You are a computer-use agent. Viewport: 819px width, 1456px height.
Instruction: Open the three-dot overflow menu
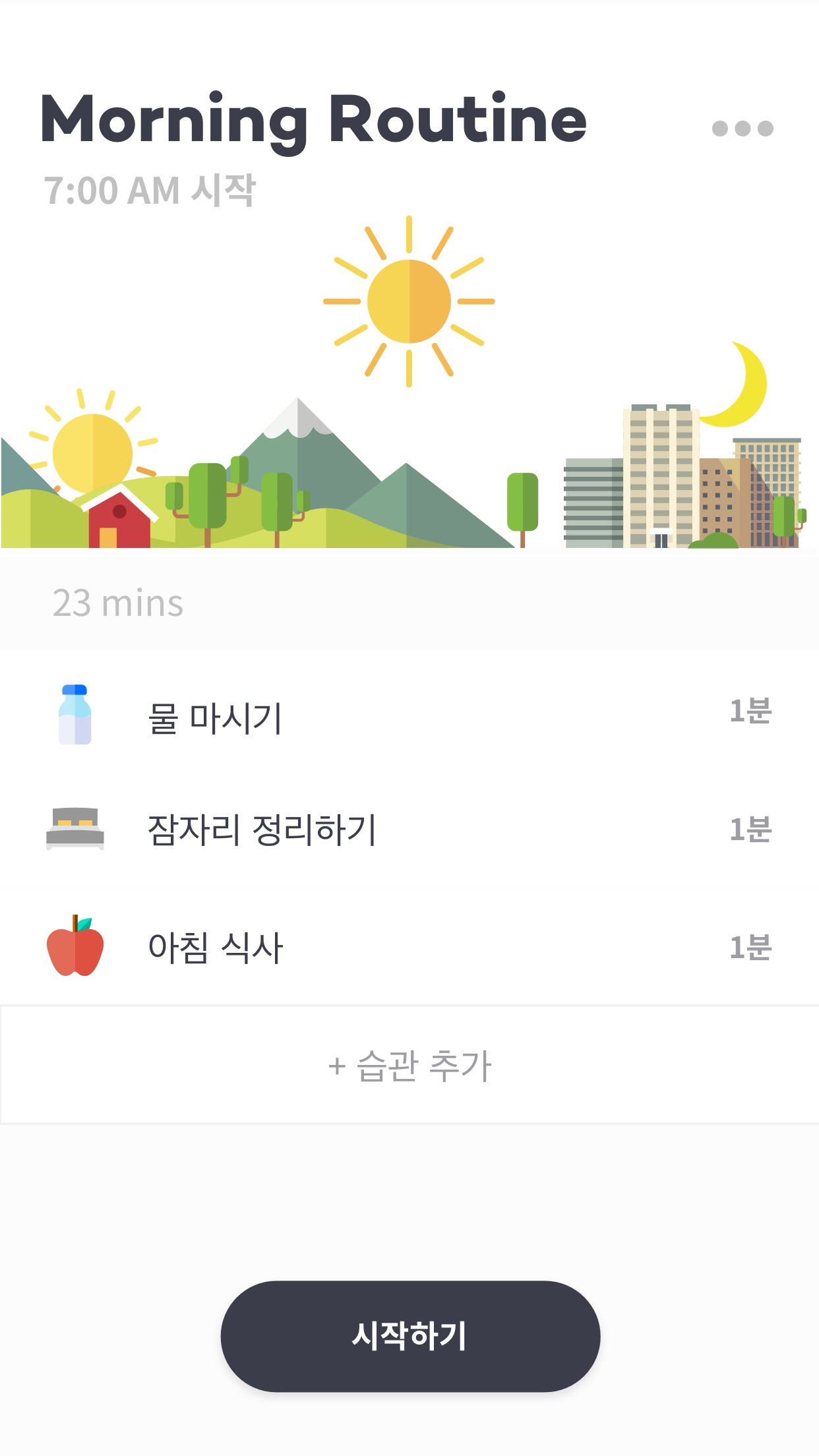tap(743, 128)
